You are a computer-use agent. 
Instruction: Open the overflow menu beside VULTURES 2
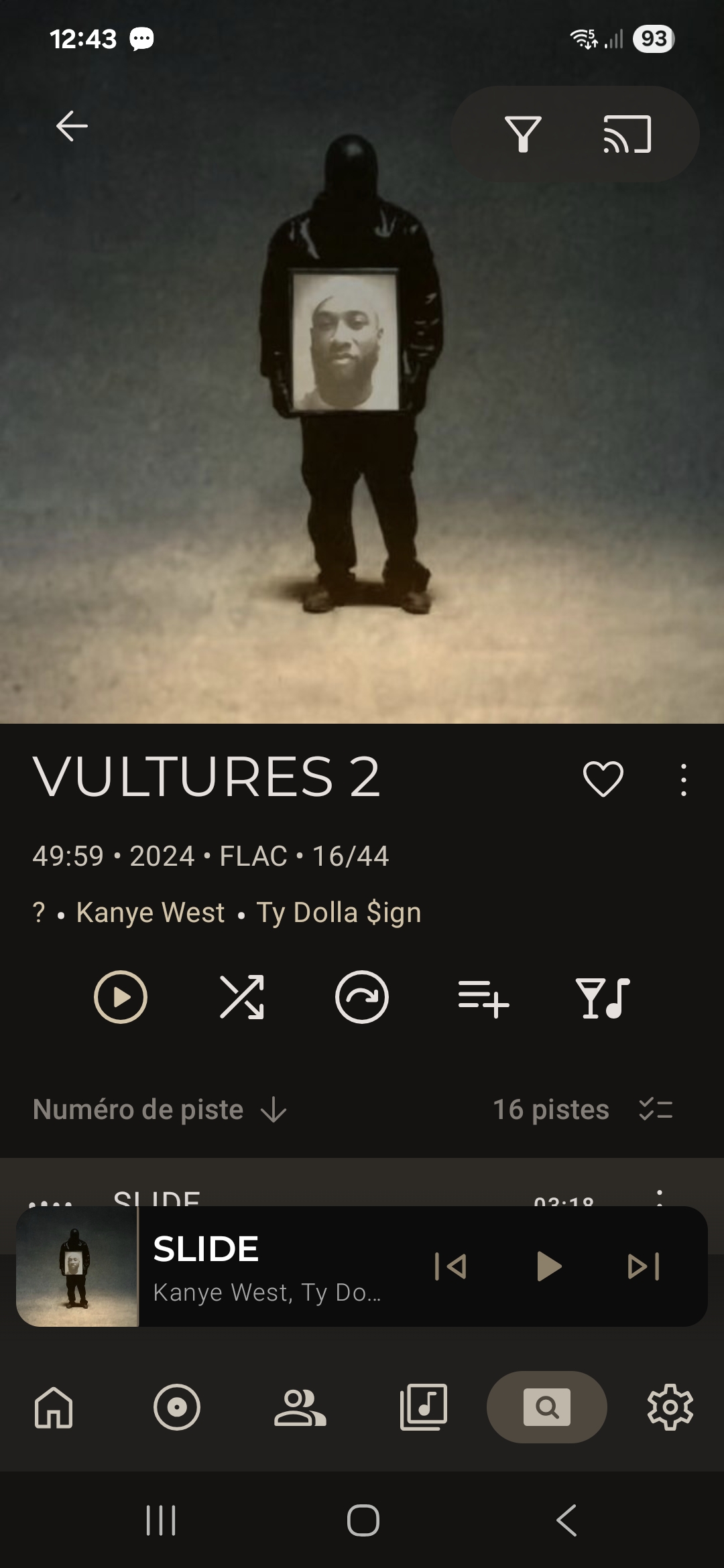coord(683,780)
